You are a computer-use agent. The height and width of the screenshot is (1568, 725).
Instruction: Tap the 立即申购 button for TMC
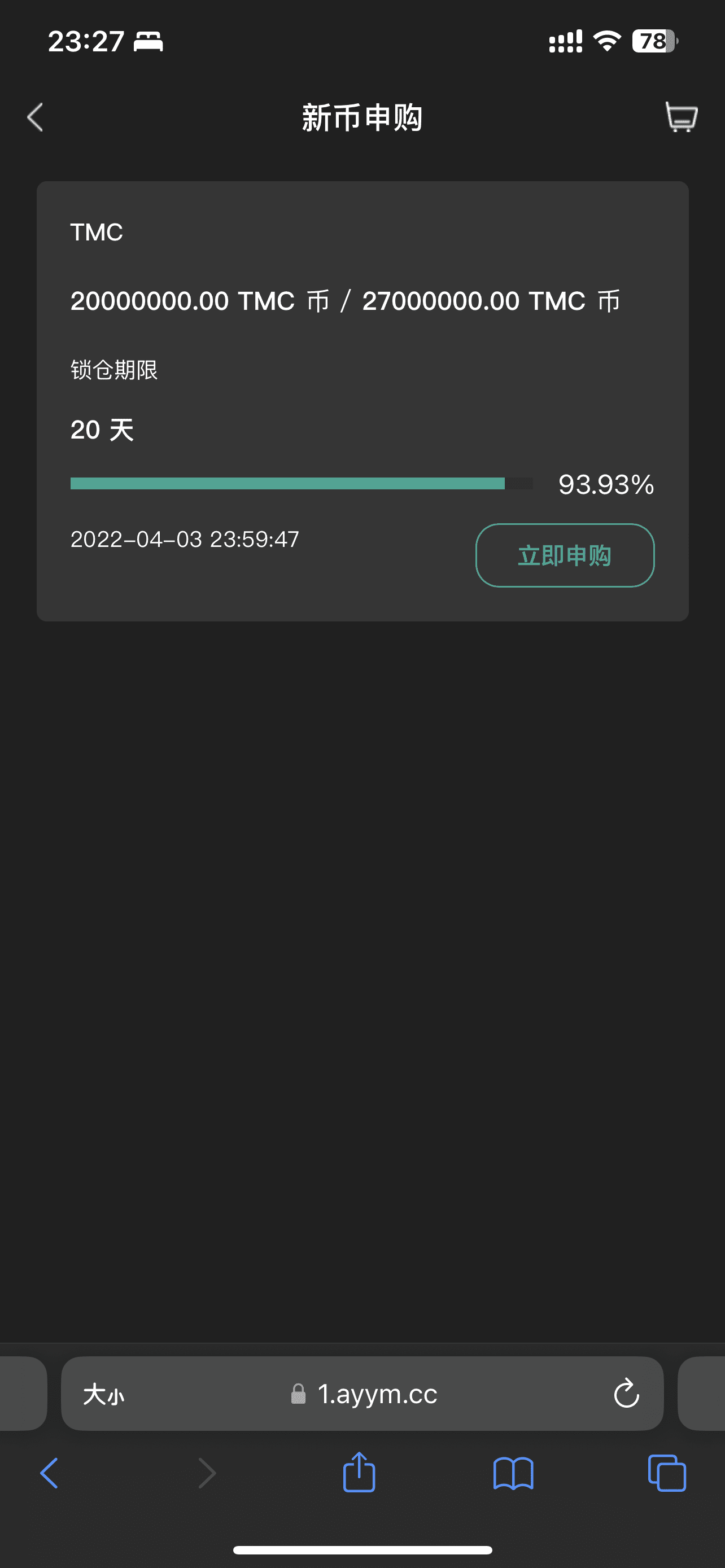(564, 555)
